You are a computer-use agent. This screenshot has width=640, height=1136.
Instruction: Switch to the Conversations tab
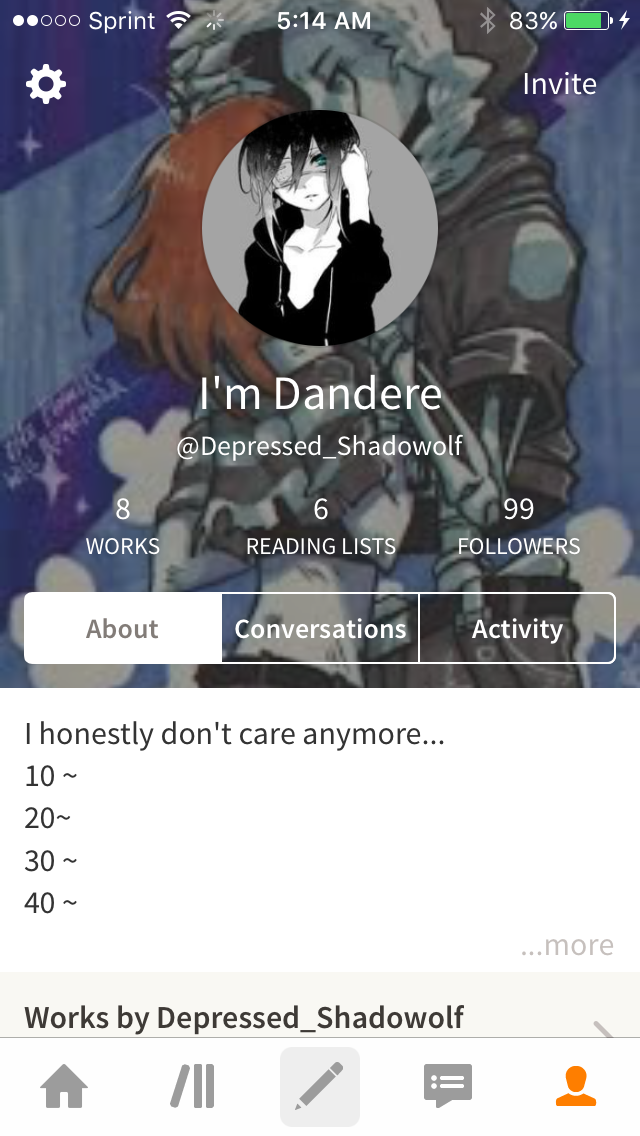tap(320, 628)
